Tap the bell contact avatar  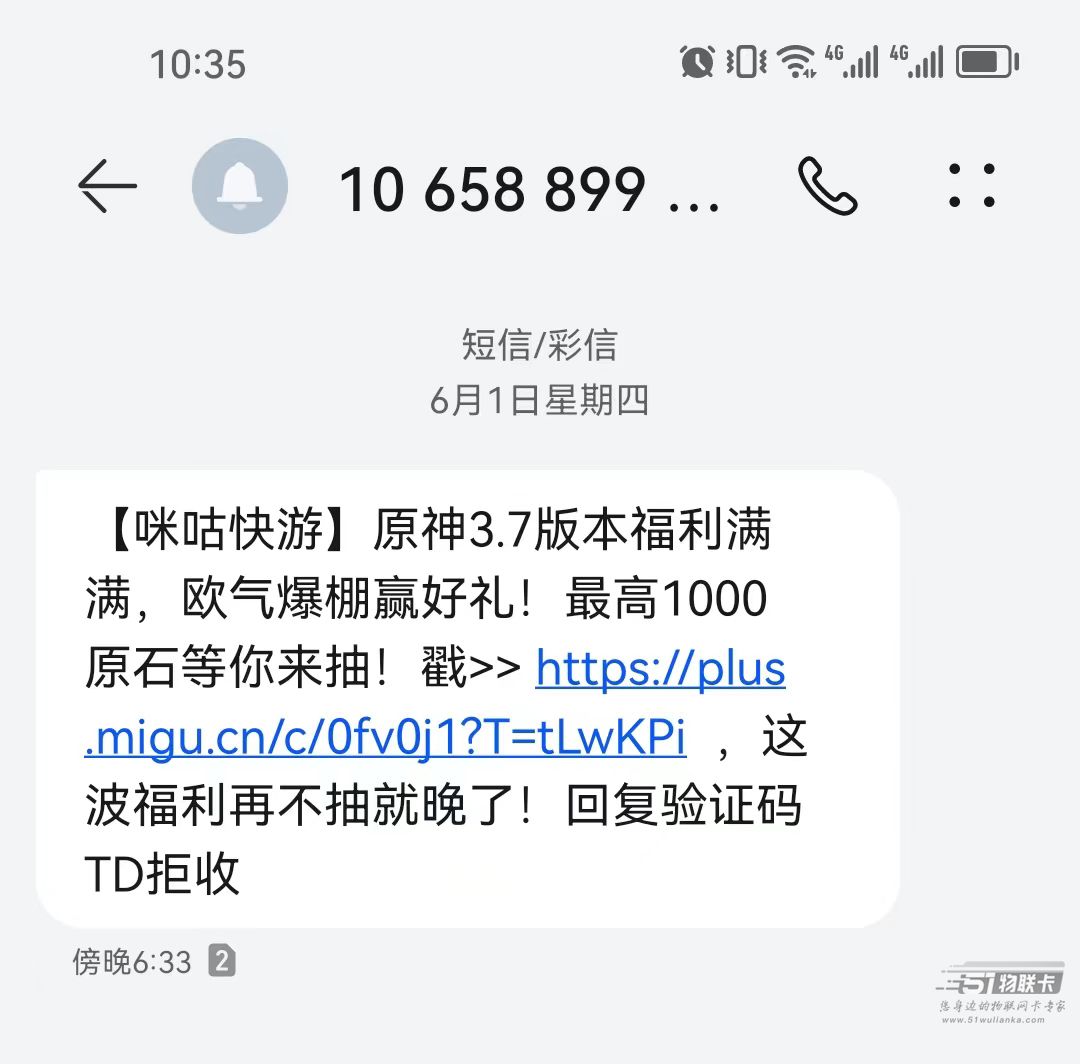pos(240,187)
